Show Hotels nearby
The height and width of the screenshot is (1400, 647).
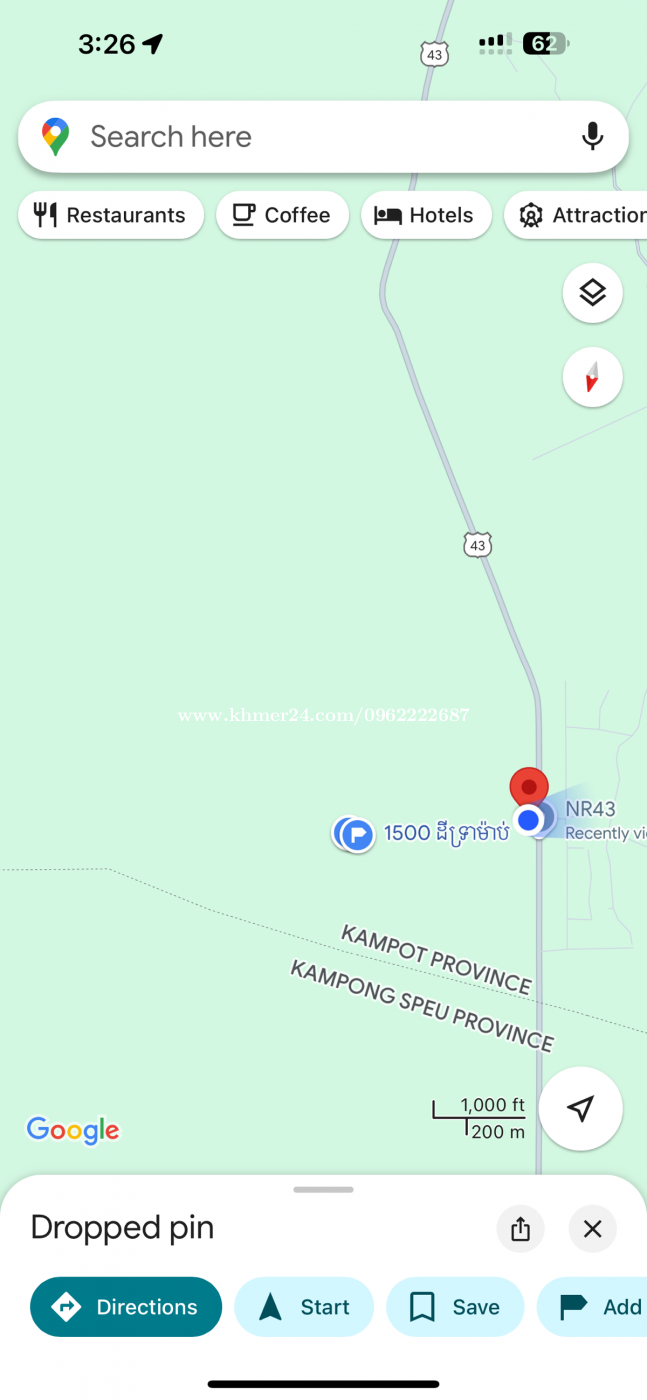[x=426, y=215]
